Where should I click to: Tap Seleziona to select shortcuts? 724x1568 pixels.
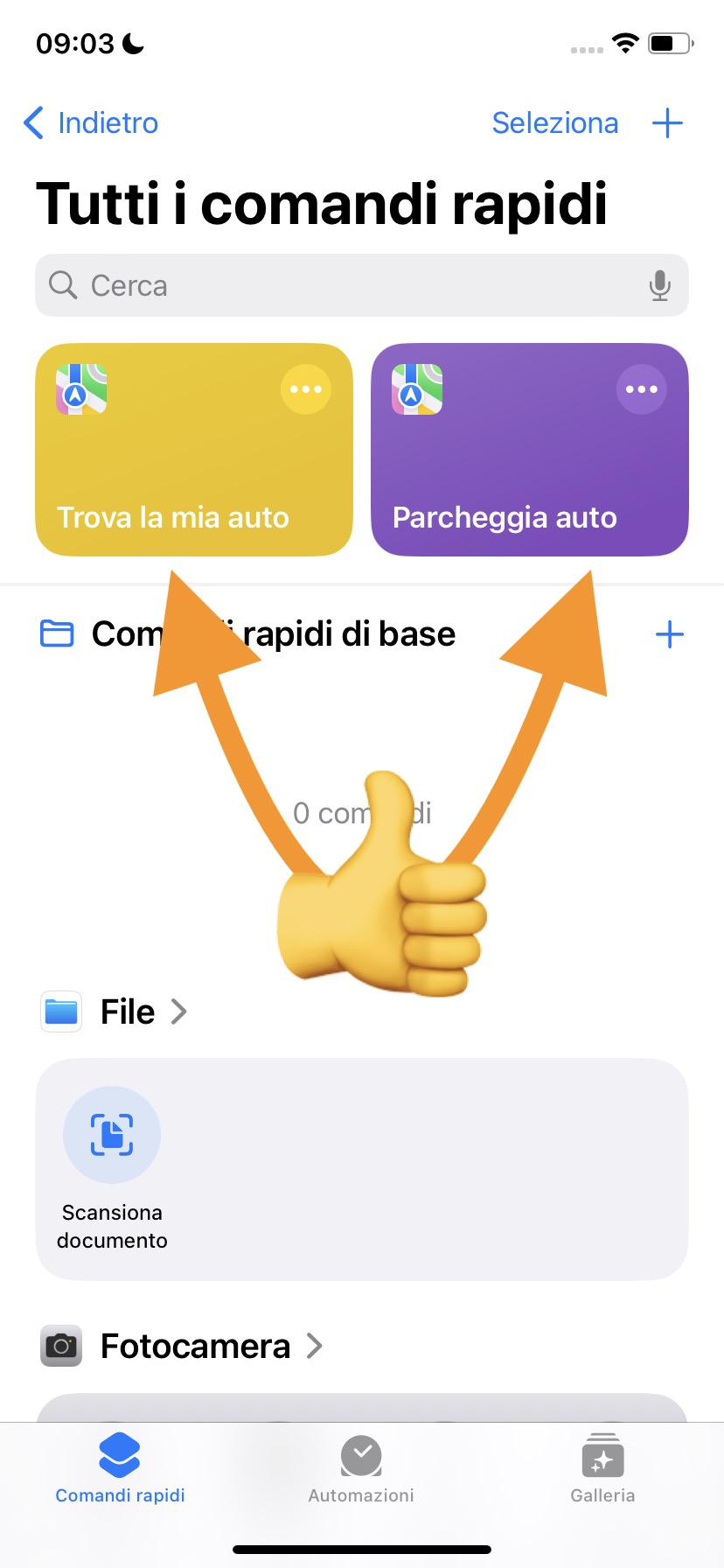coord(554,123)
